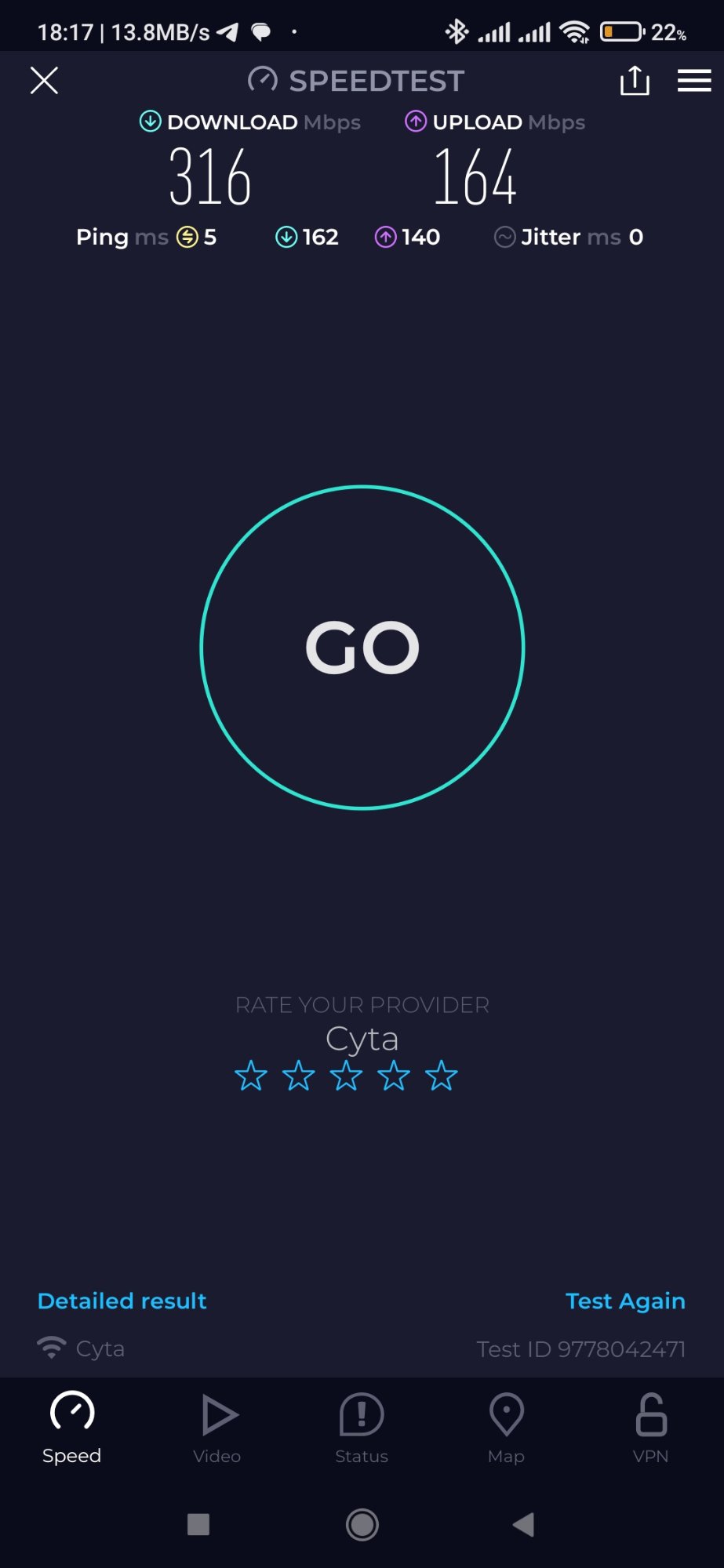Select the VPN tab
The width and height of the screenshot is (724, 1568).
tap(650, 1428)
